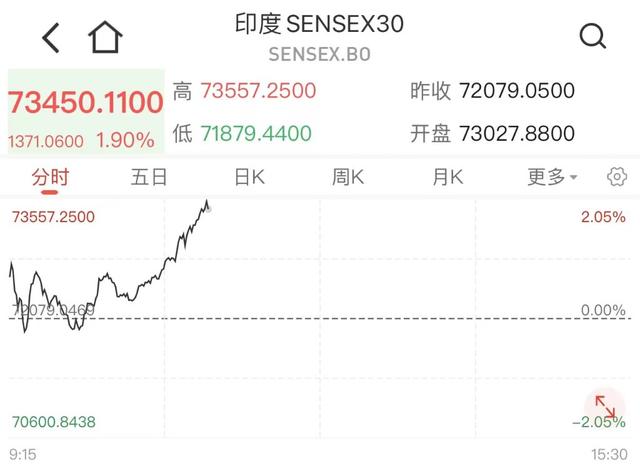
Task: Switch to the 五日 chart tab
Action: (149, 177)
